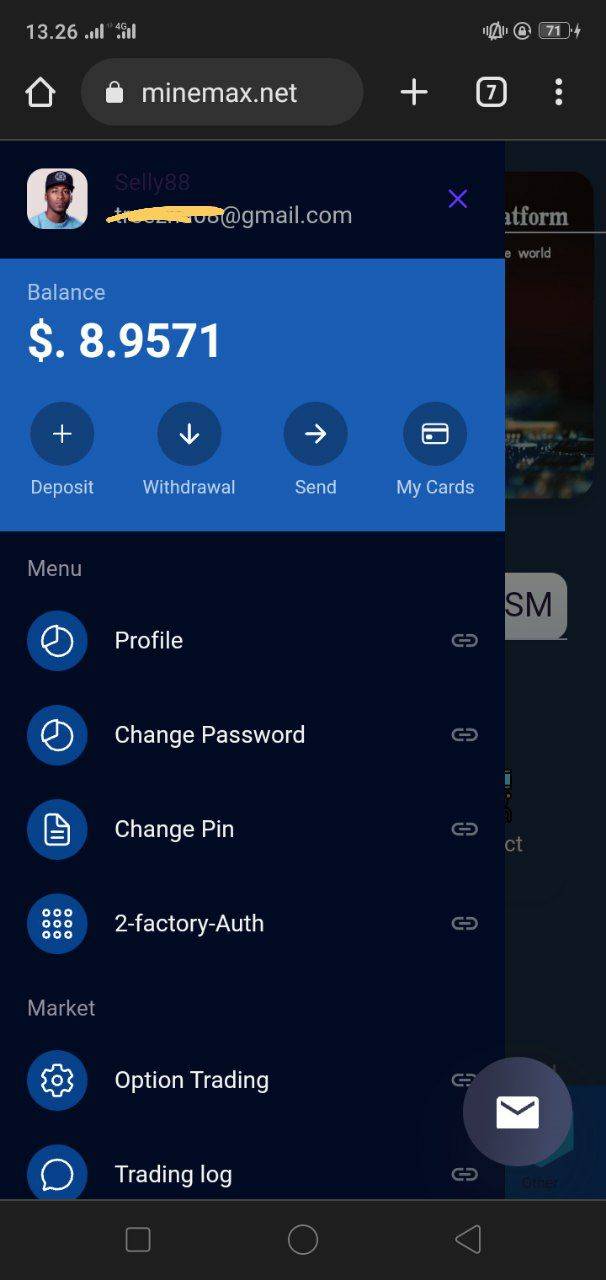The height and width of the screenshot is (1280, 606).
Task: Tap the Deposit button
Action: coord(62,450)
